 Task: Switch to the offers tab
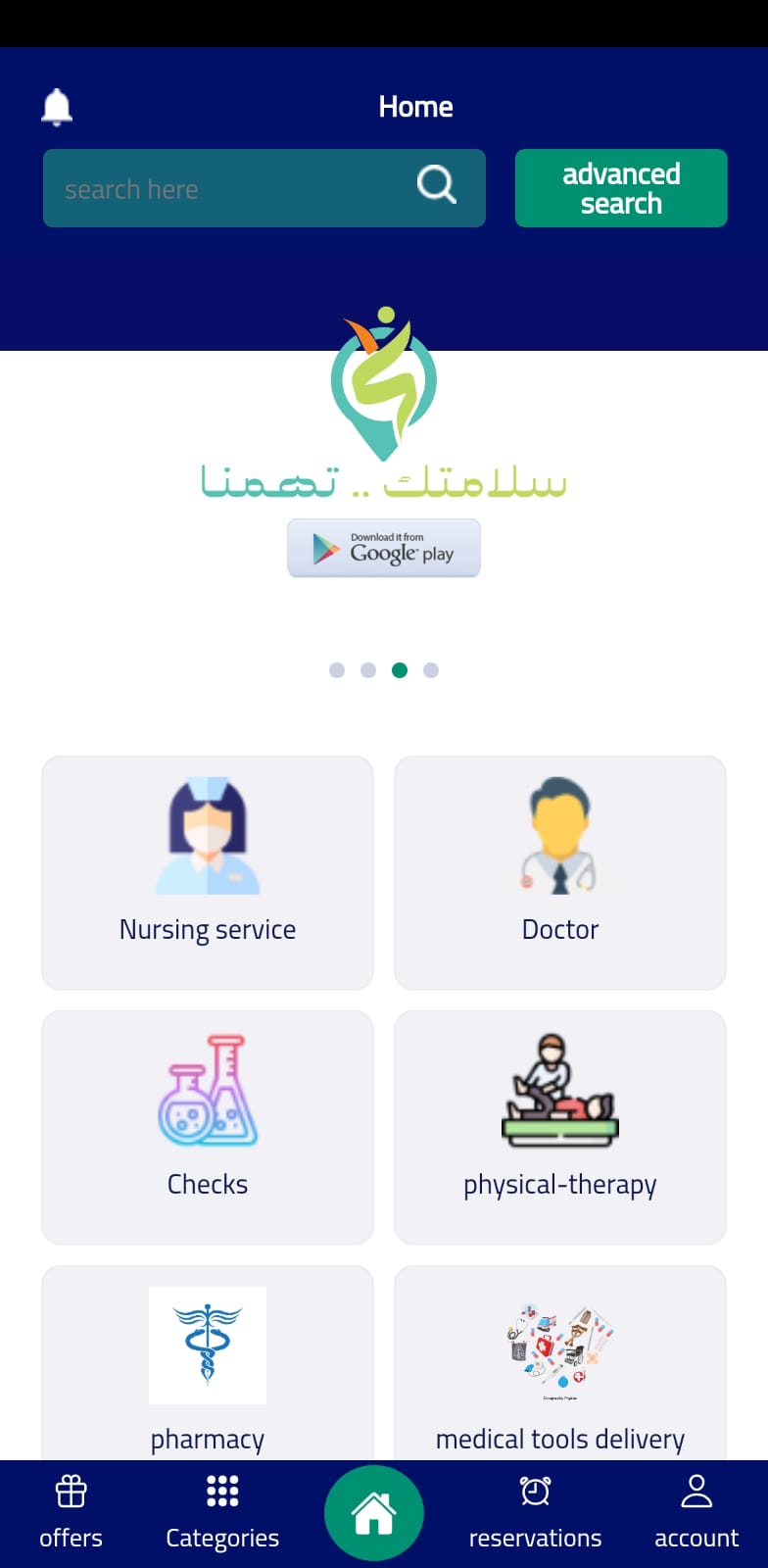coord(71,1513)
